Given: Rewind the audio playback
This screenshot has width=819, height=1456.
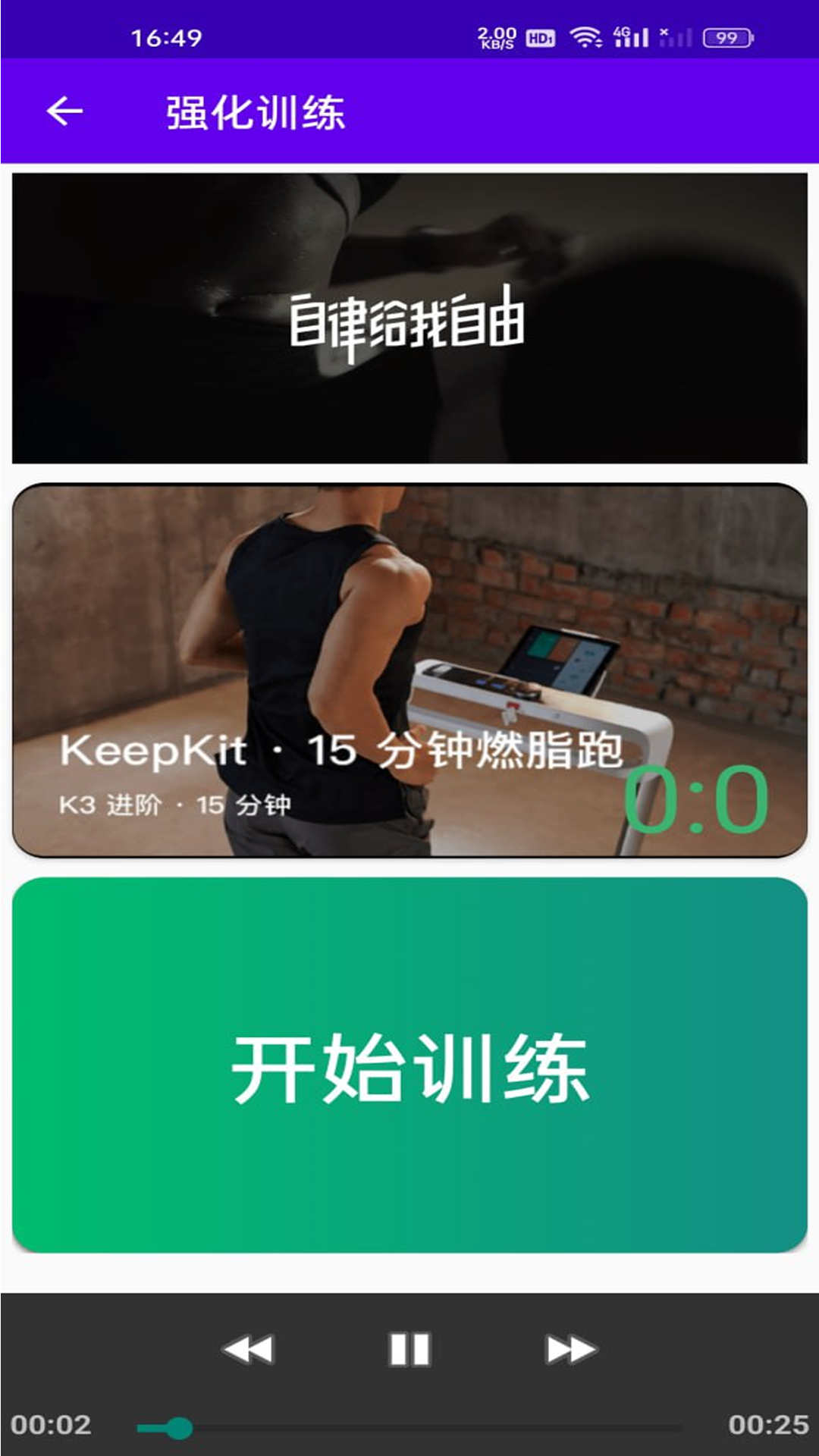Looking at the screenshot, I should [x=248, y=1350].
